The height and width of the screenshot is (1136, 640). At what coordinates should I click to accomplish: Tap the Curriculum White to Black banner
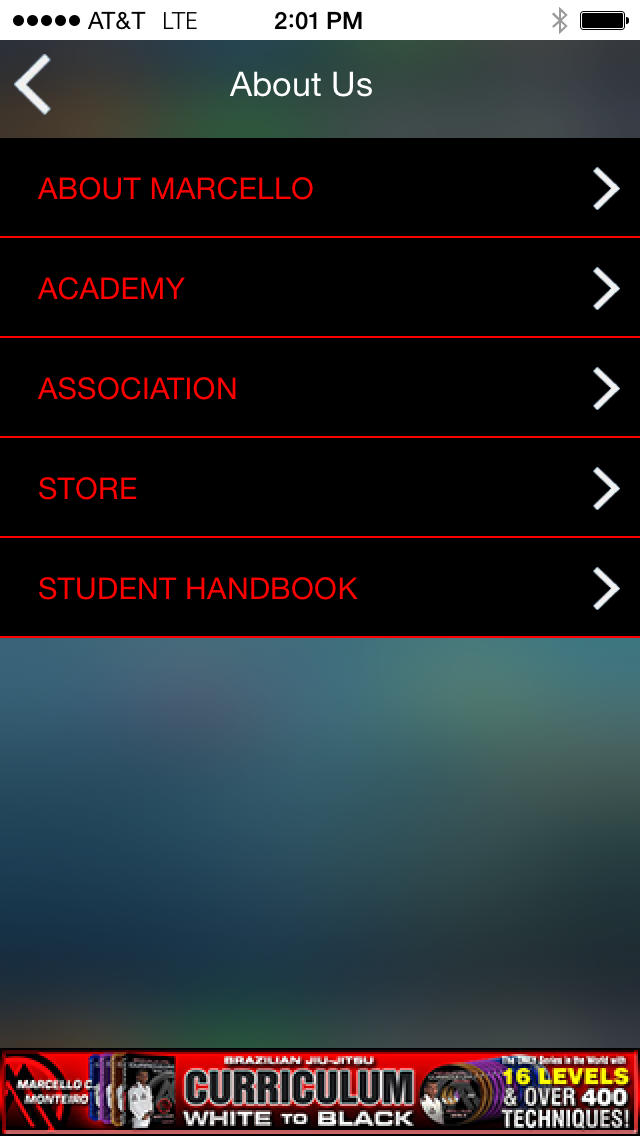pos(320,1092)
